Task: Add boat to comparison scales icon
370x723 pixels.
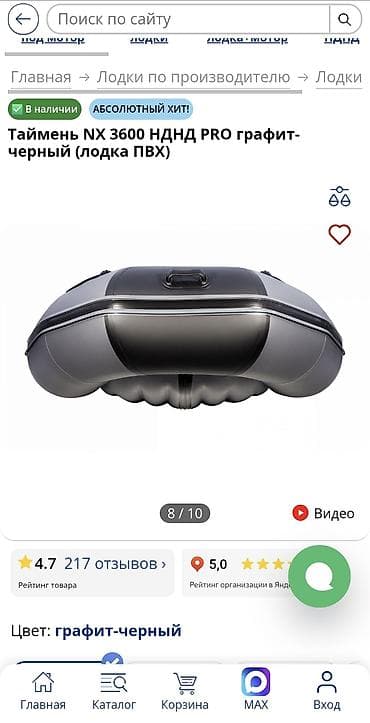Action: 340,196
